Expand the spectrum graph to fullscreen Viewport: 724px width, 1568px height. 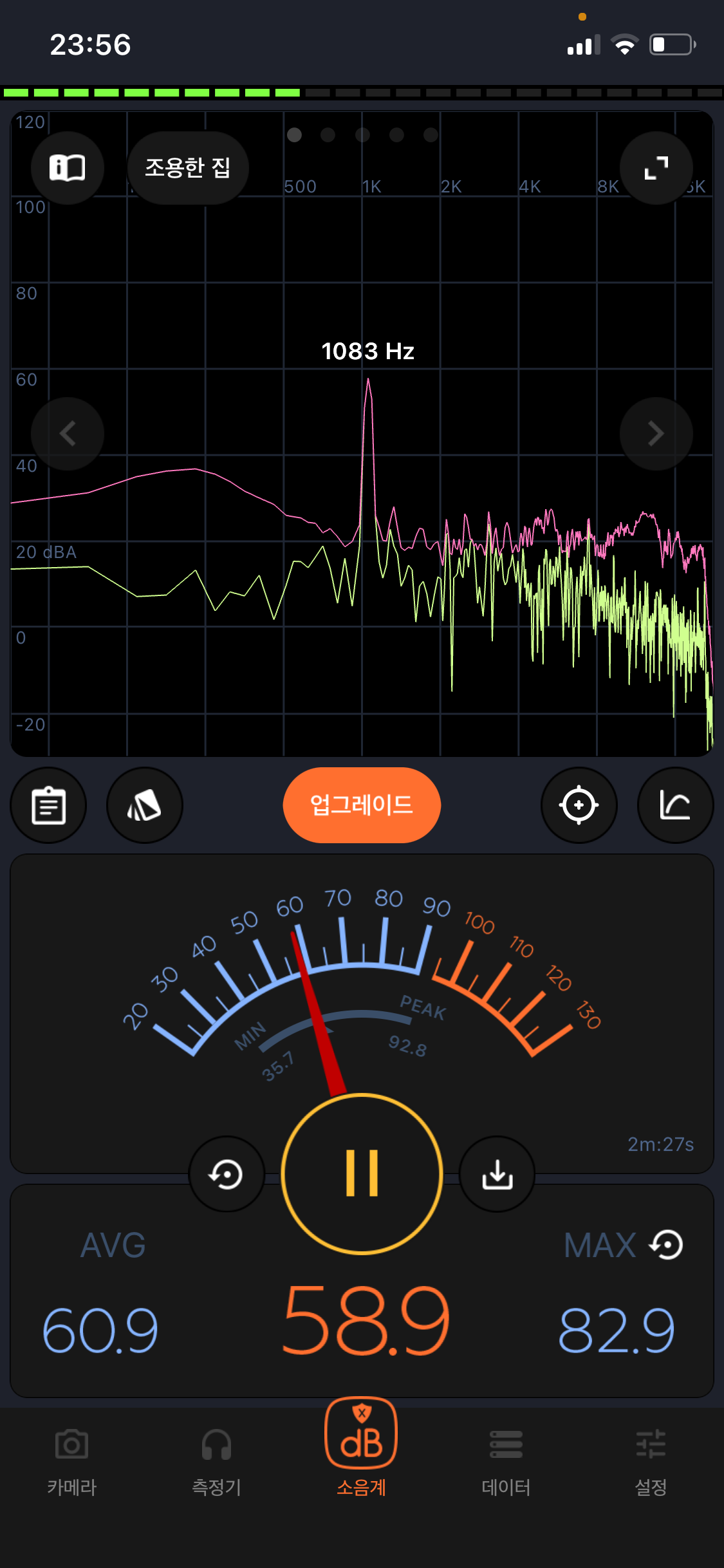pos(656,168)
